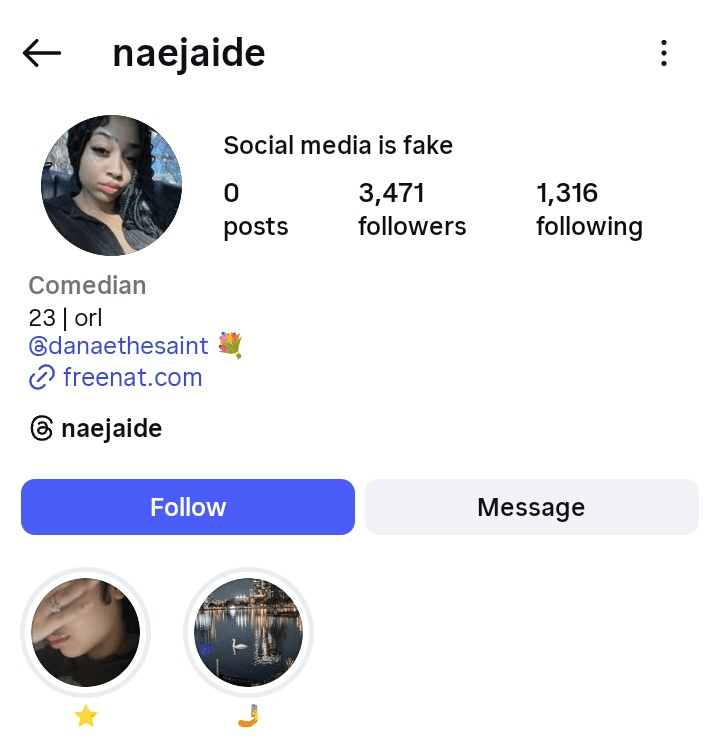Go back using the arrow icon

coord(42,54)
